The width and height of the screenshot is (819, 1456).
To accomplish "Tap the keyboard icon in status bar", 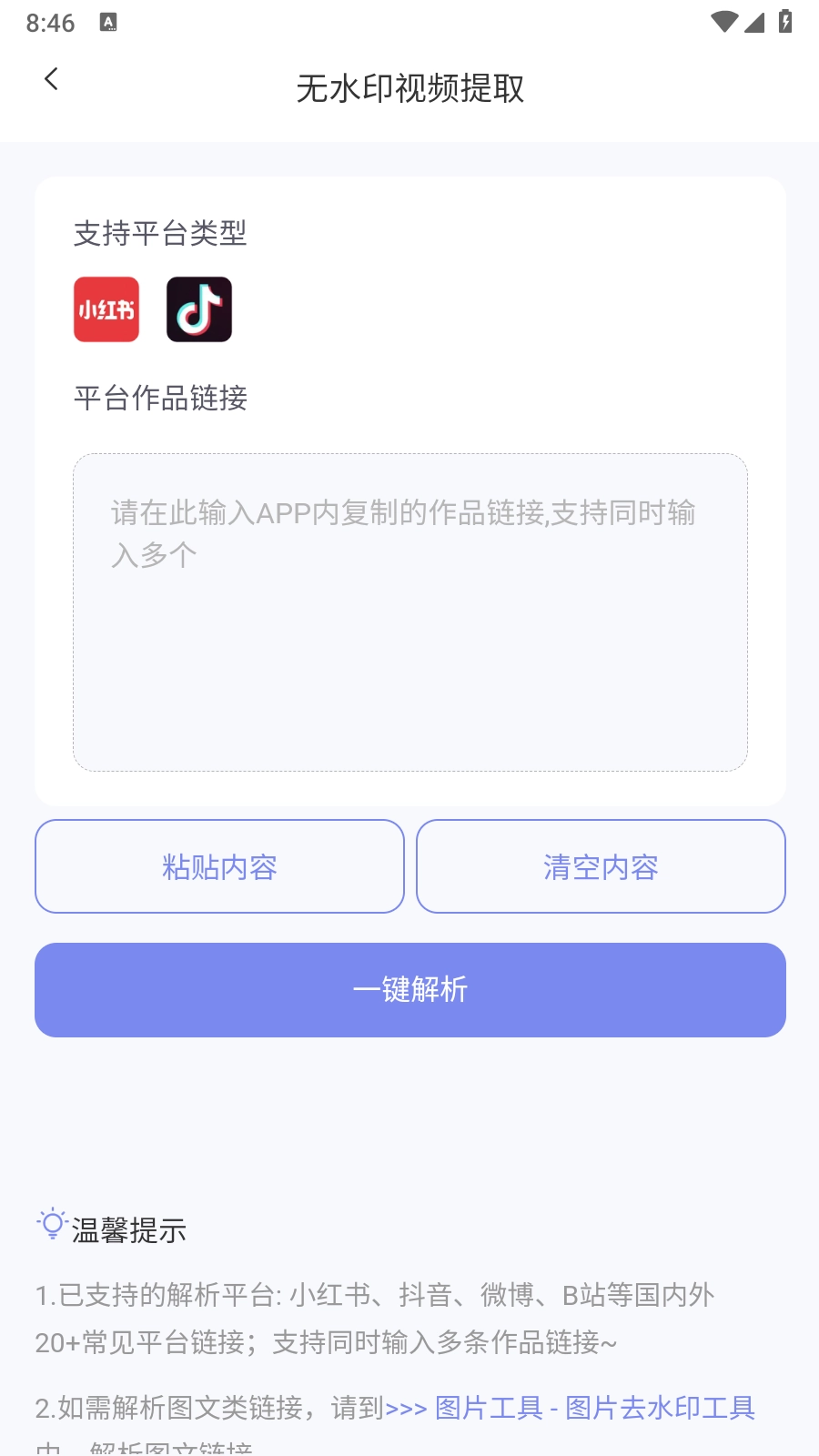I will click(109, 23).
